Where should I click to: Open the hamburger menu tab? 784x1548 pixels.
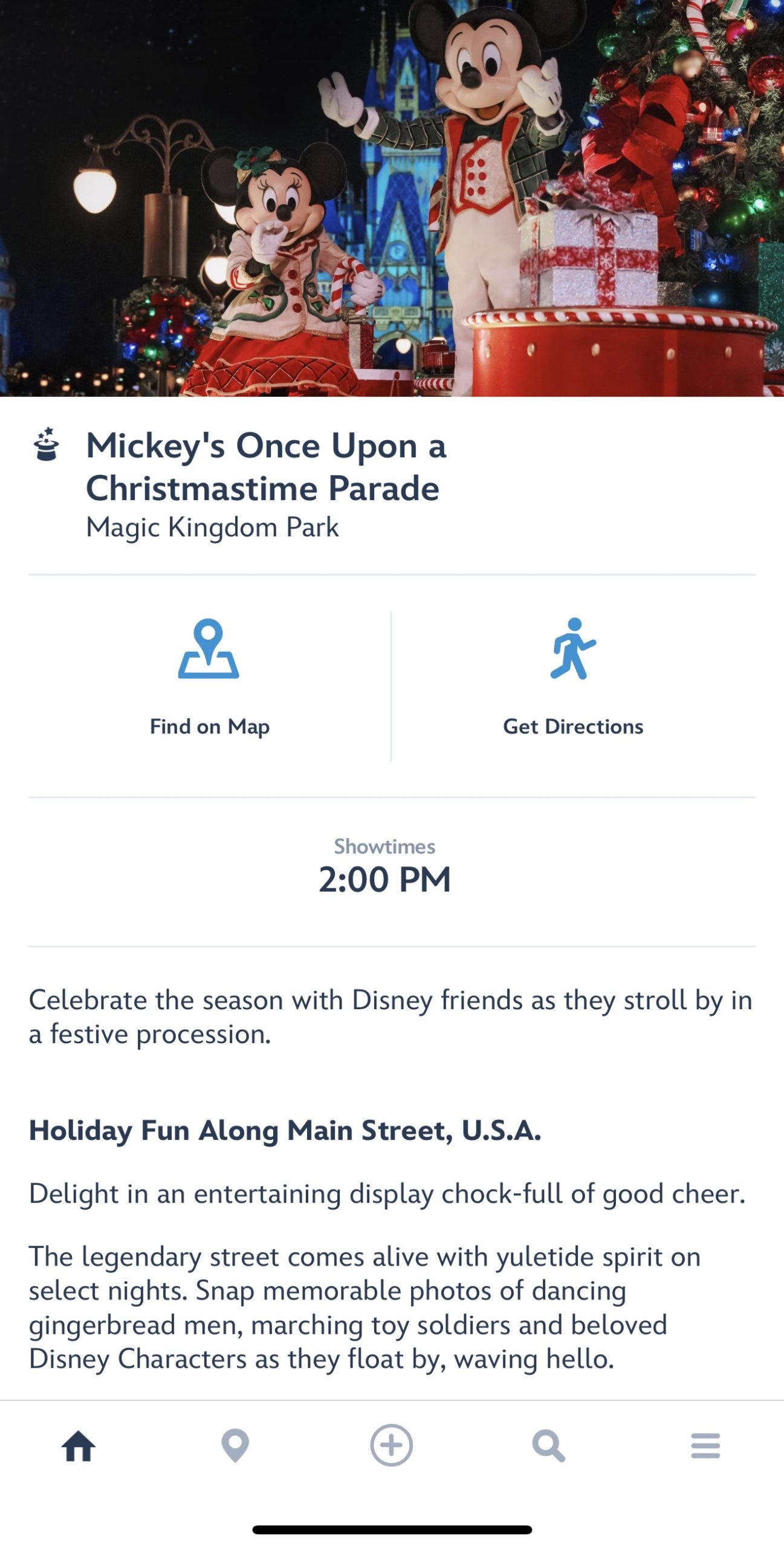(705, 1446)
